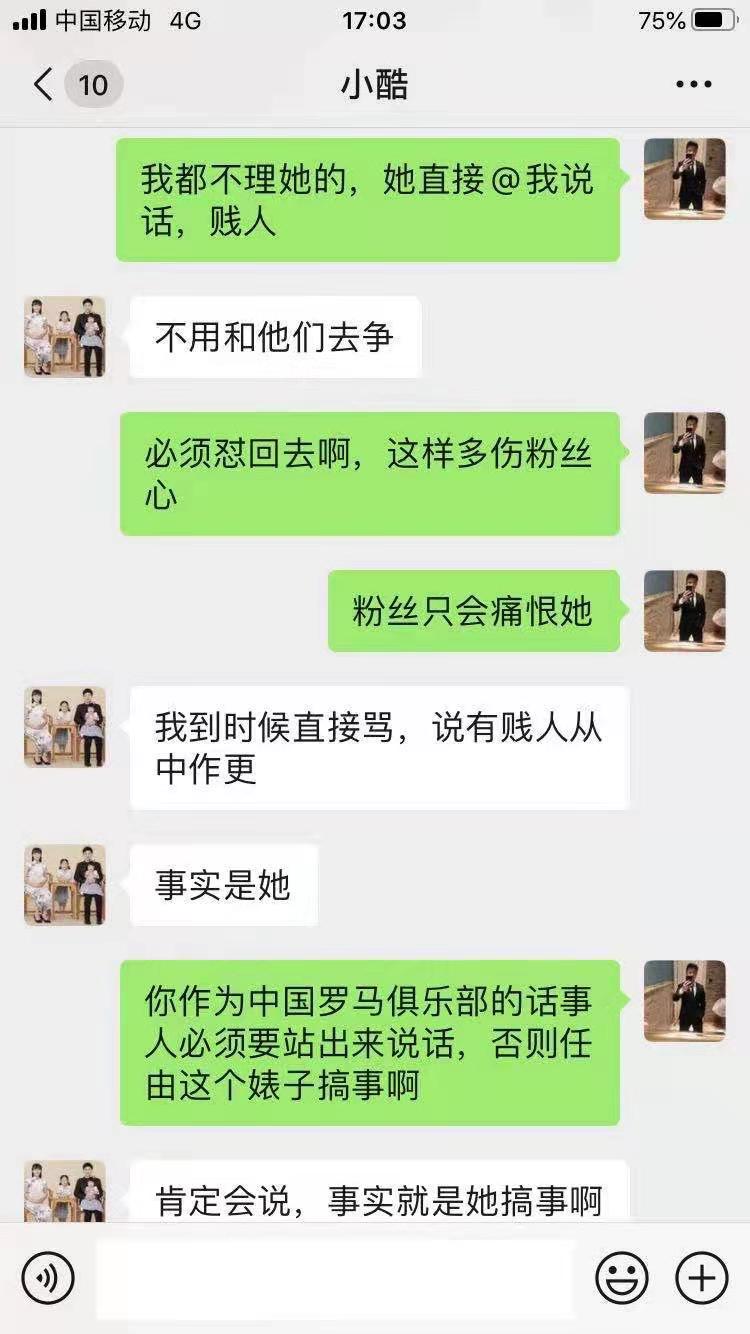Open the emoji sticker panel
This screenshot has height=1334, width=750.
point(621,1277)
